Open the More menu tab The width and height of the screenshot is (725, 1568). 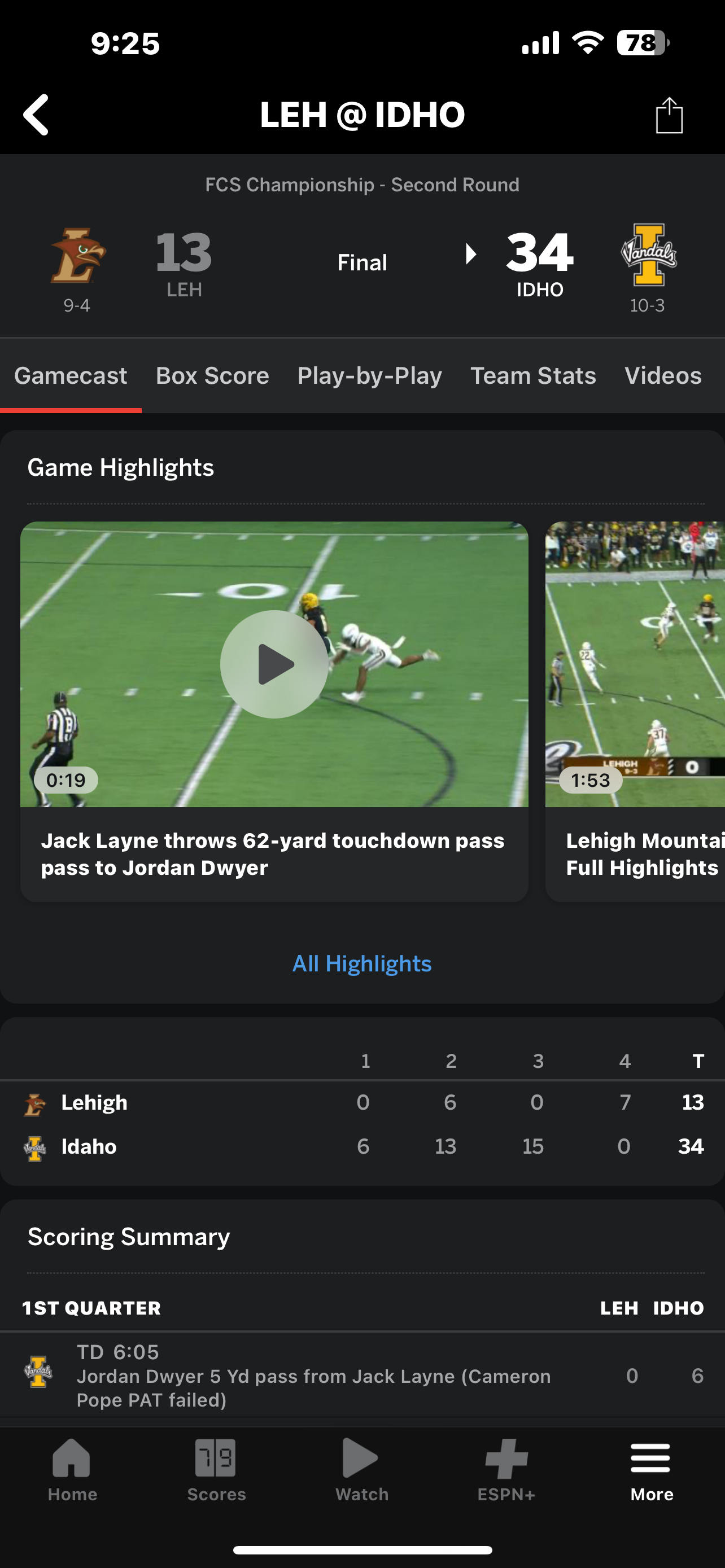tap(652, 1469)
